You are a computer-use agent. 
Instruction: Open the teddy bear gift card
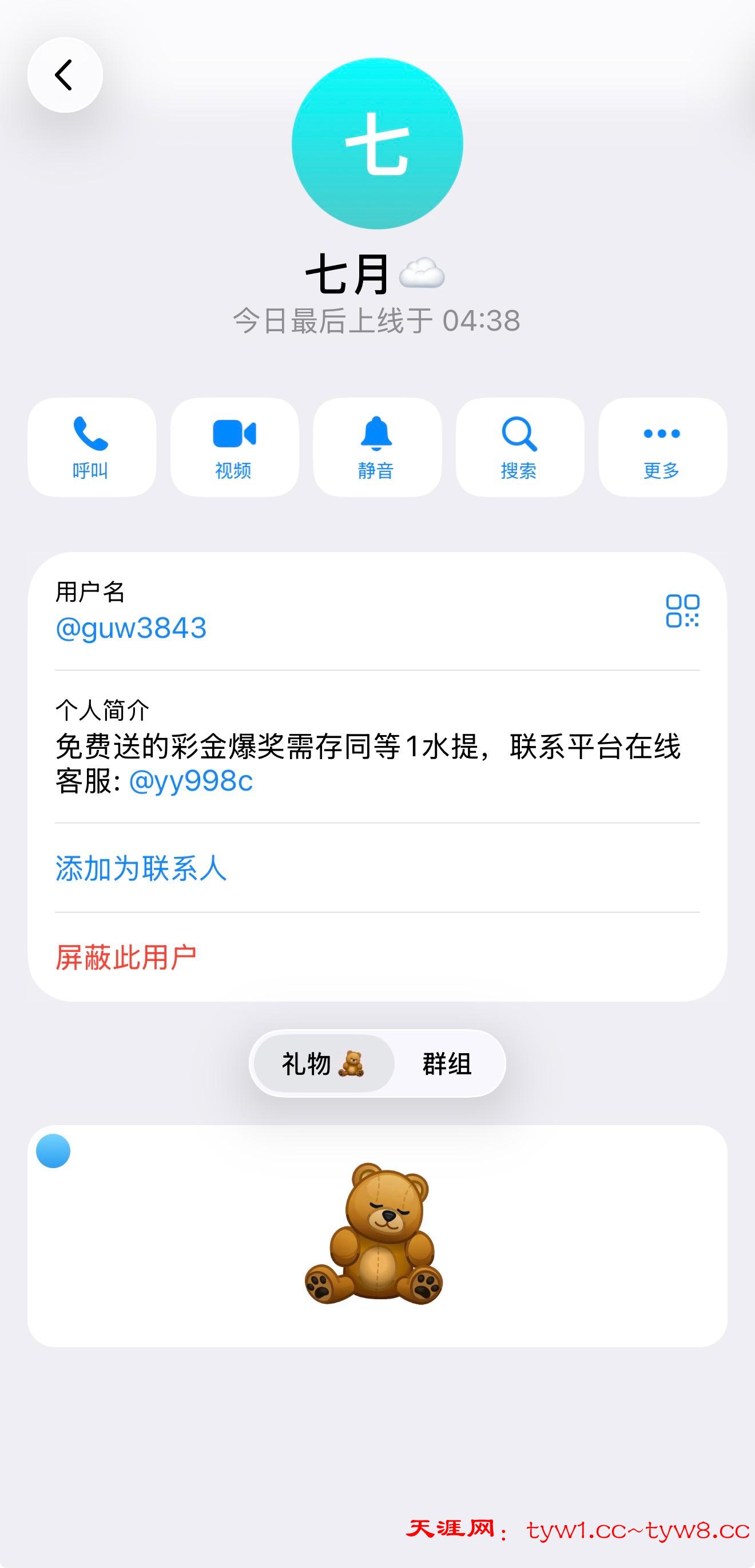tap(376, 1236)
